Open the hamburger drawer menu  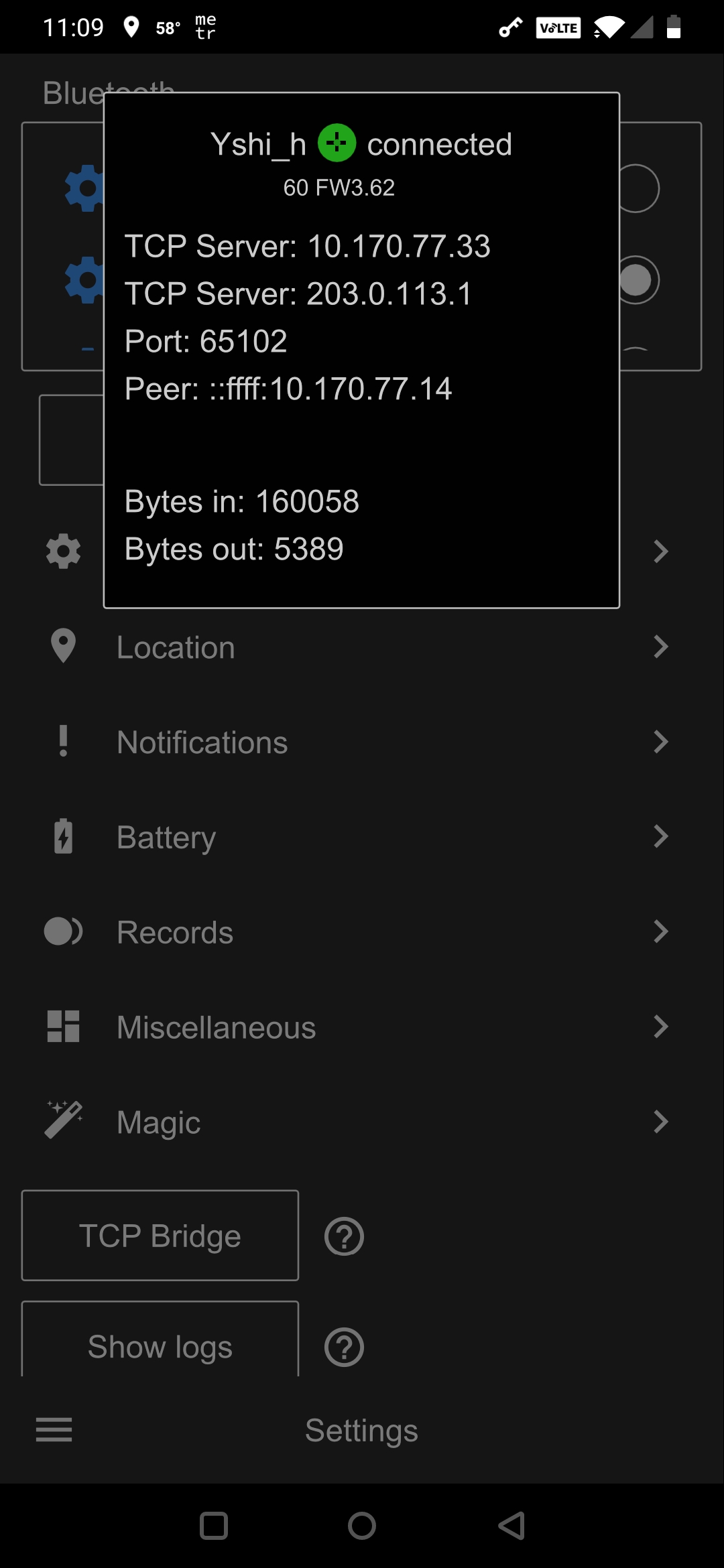pyautogui.click(x=54, y=1429)
